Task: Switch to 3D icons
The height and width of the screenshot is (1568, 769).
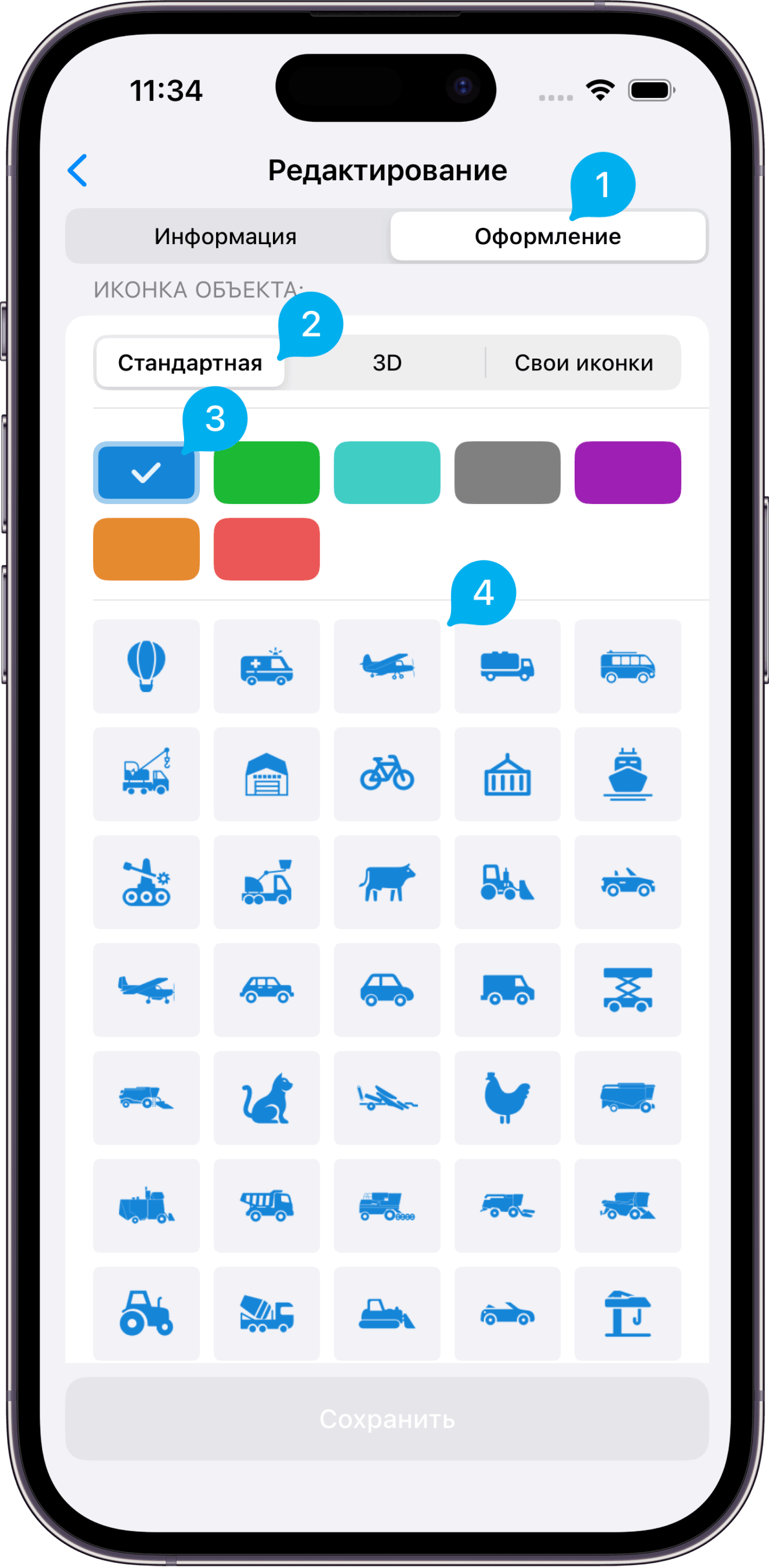Action: pyautogui.click(x=387, y=363)
